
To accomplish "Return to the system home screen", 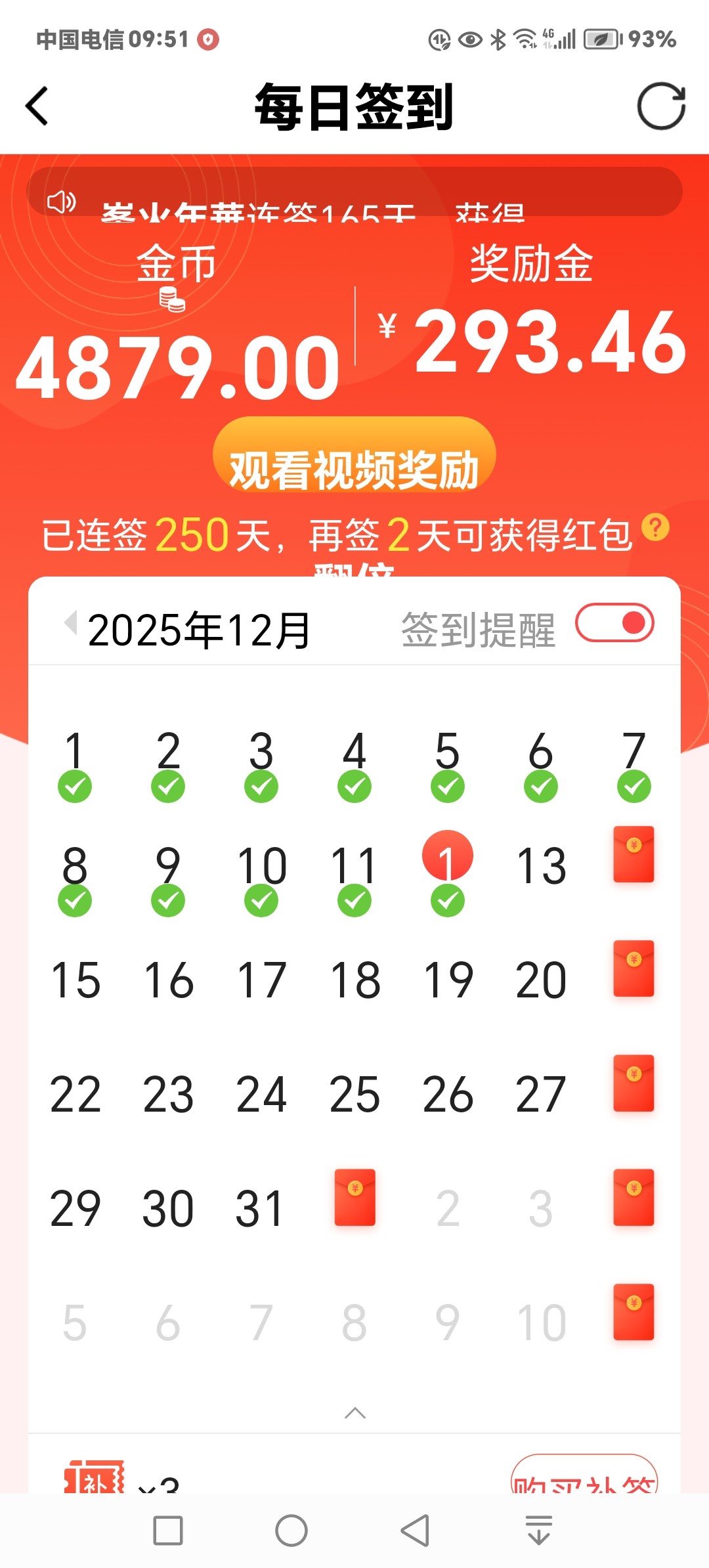I will pyautogui.click(x=291, y=1531).
